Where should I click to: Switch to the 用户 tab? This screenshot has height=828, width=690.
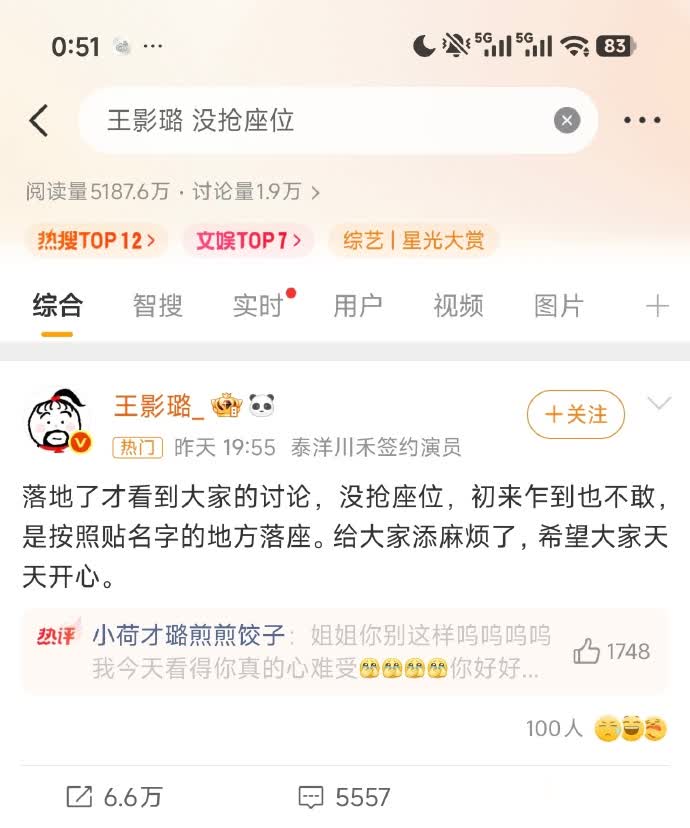(358, 306)
